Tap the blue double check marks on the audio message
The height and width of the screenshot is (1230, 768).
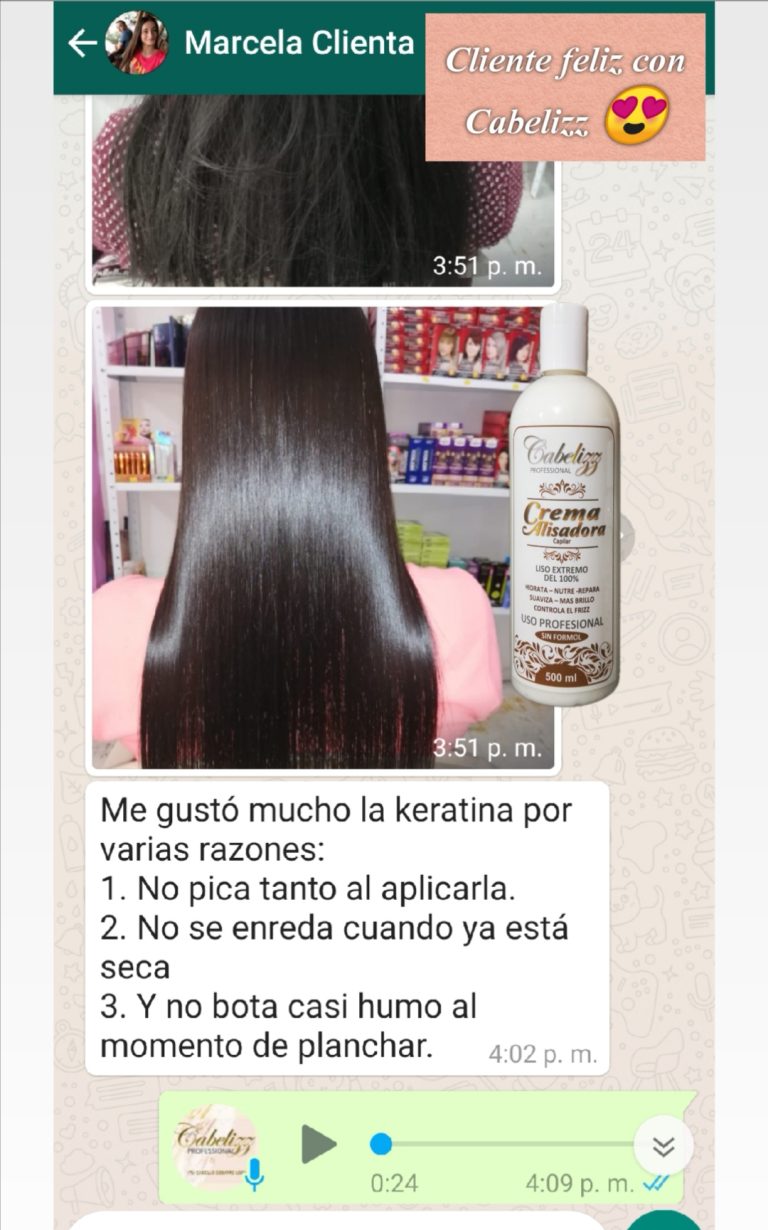[x=655, y=1181]
